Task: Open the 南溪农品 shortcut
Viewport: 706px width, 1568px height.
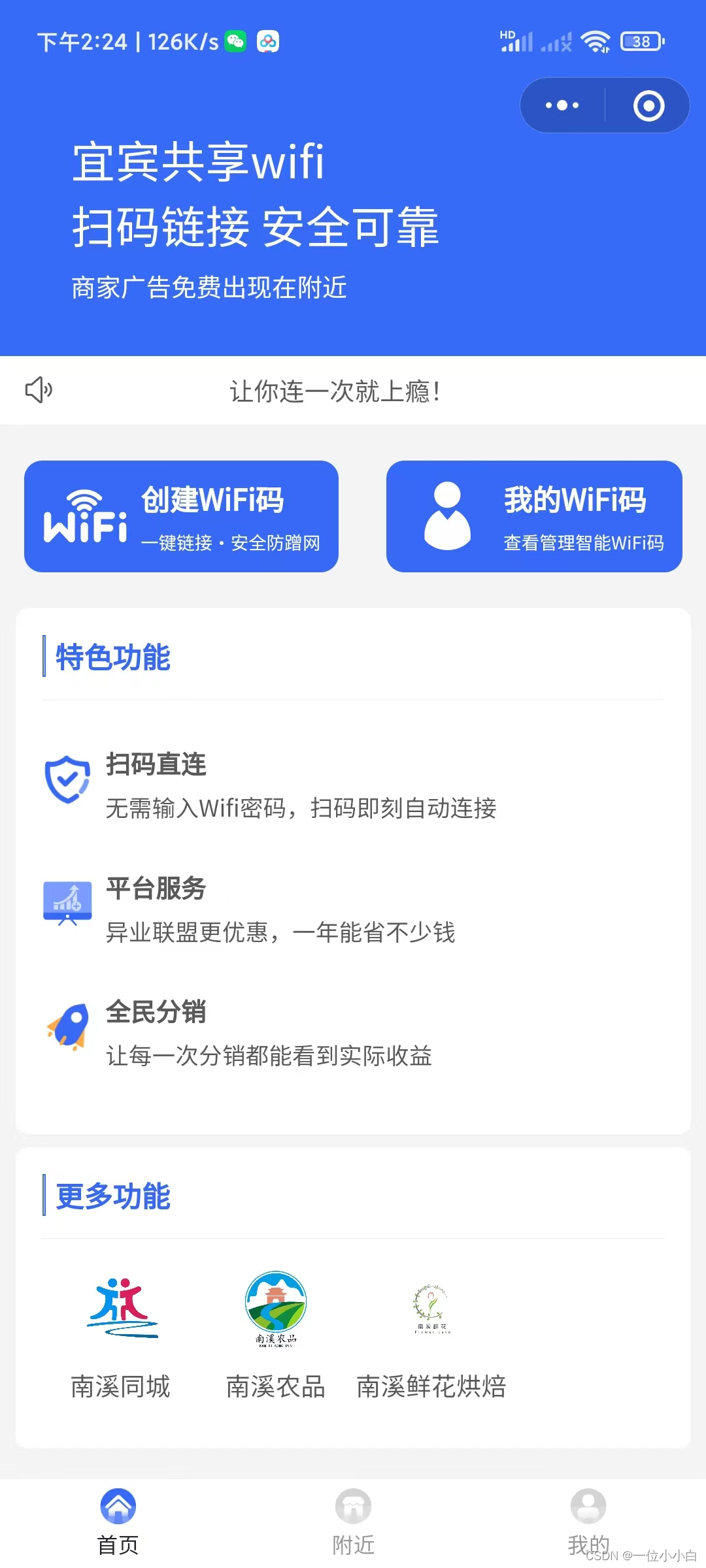Action: pyautogui.click(x=275, y=1333)
